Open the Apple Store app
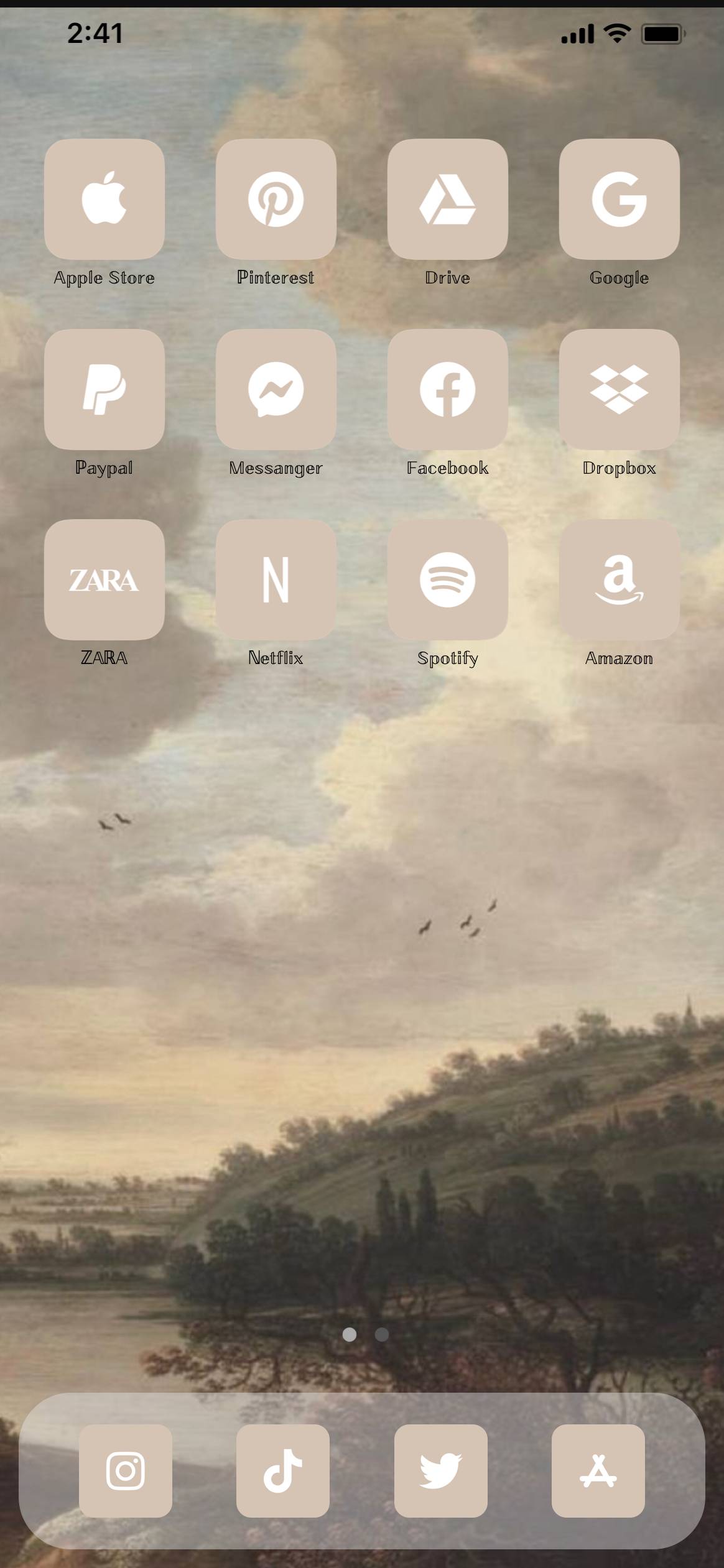The image size is (724, 1568). (x=104, y=199)
